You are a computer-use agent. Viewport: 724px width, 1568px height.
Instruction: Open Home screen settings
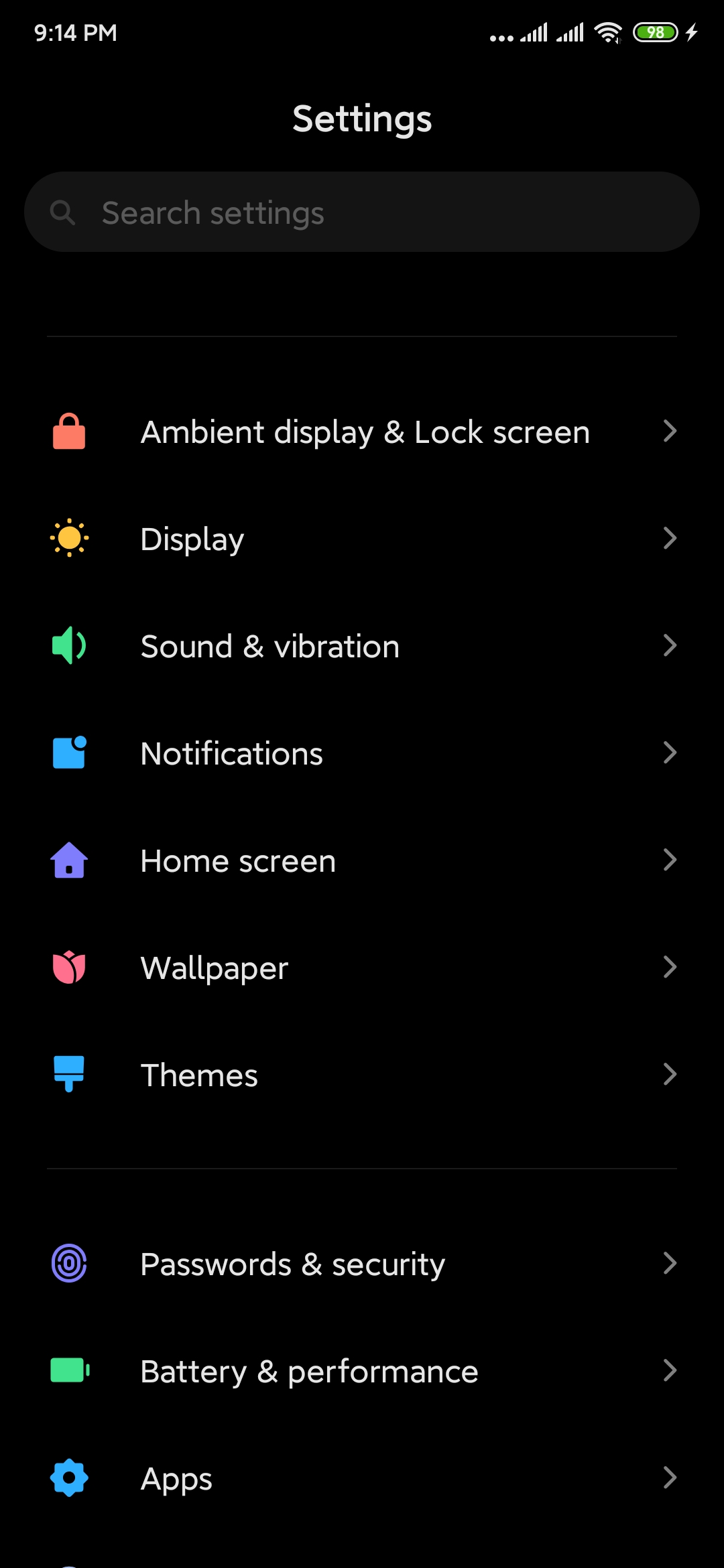tap(362, 860)
